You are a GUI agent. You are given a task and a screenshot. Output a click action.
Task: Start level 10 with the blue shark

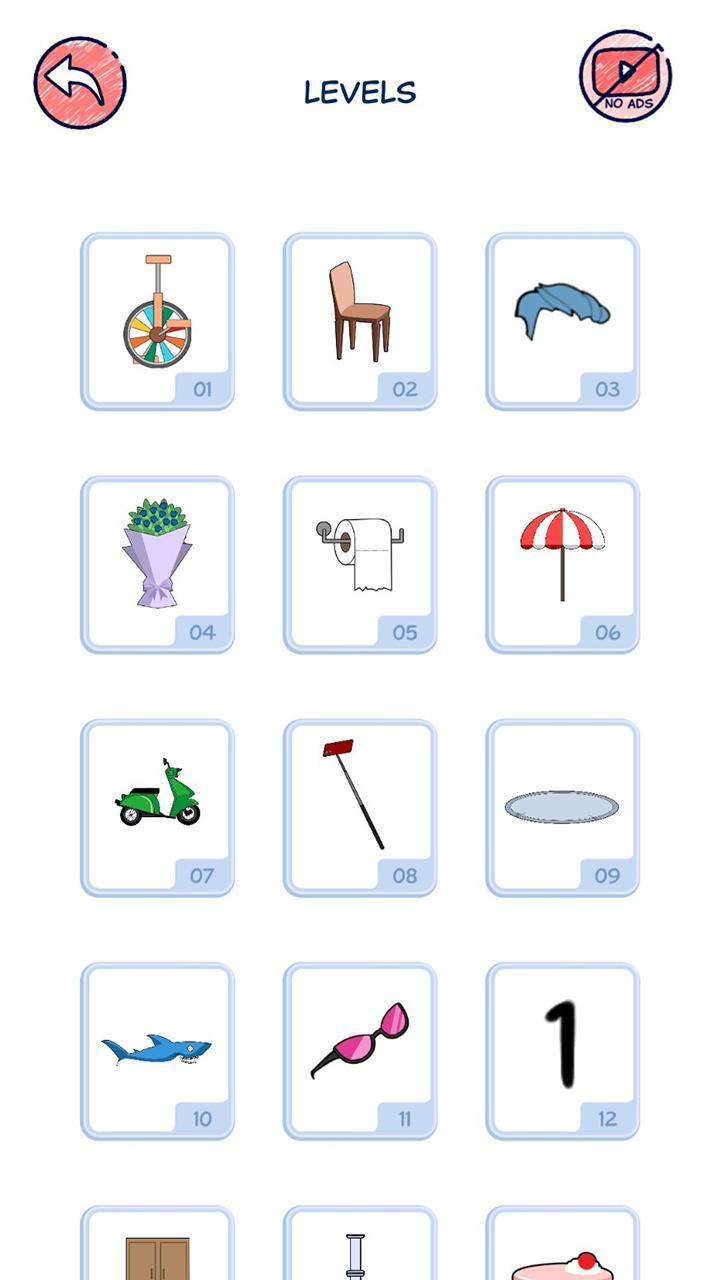point(157,1050)
